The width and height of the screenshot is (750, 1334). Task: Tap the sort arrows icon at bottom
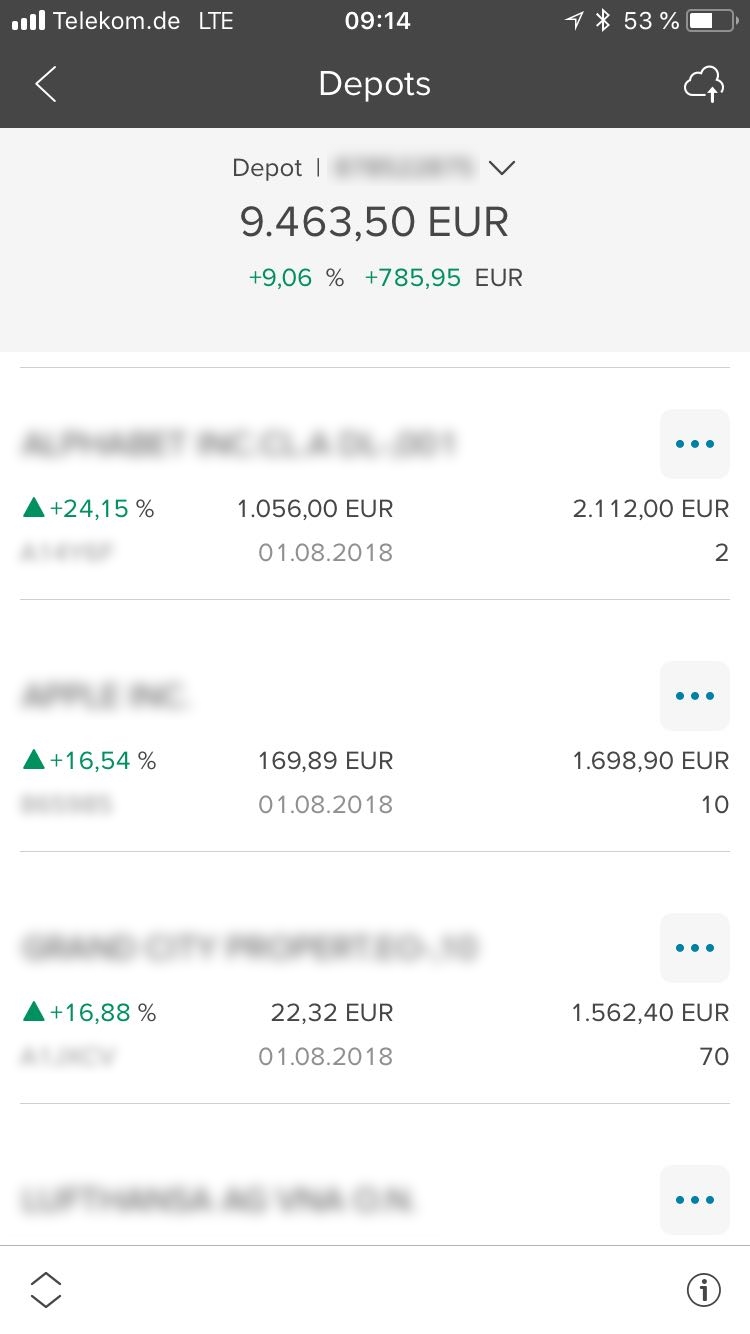(x=47, y=1290)
